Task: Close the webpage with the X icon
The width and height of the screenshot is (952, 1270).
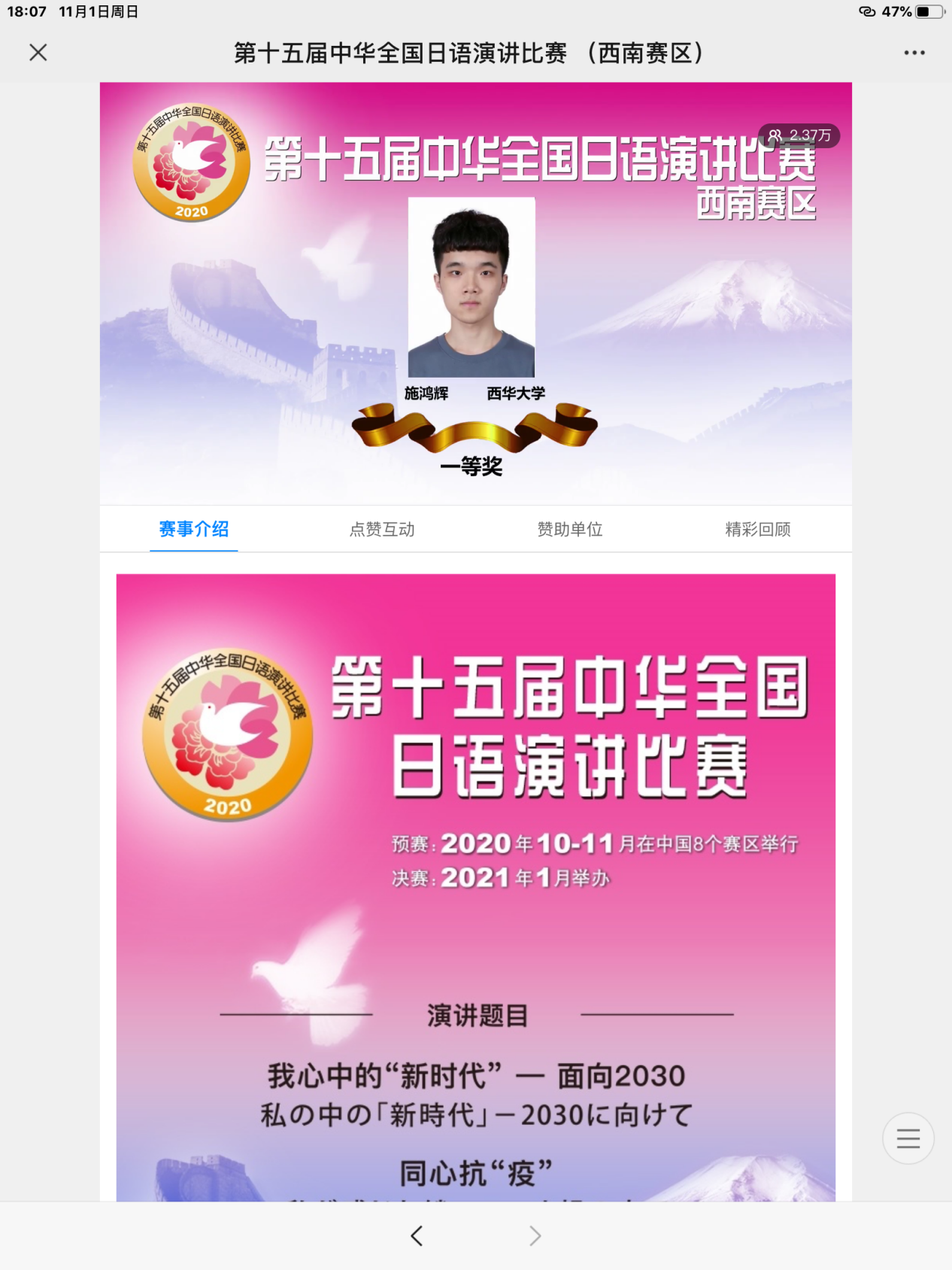Action: tap(38, 53)
